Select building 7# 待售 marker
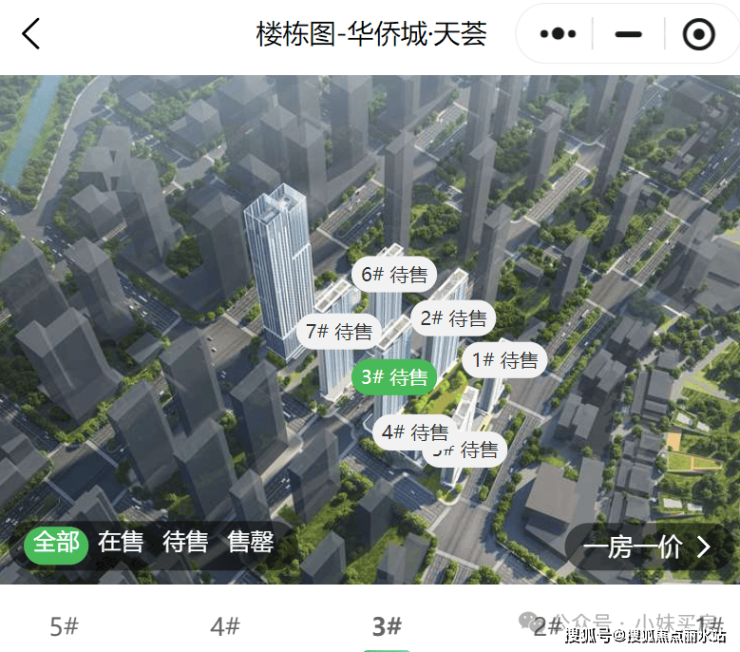 point(339,331)
